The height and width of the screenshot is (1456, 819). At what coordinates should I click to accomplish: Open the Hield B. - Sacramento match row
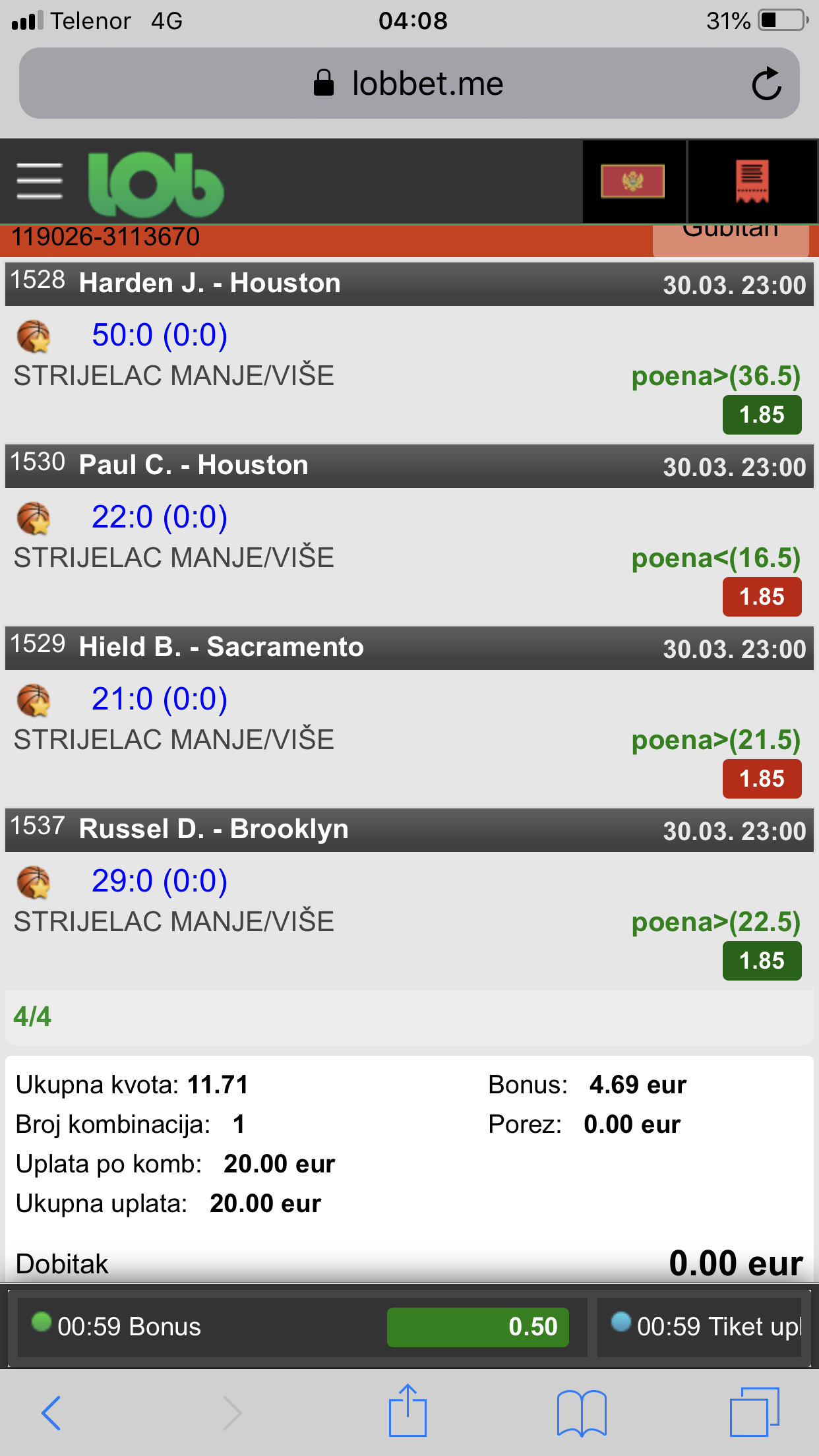pos(409,648)
